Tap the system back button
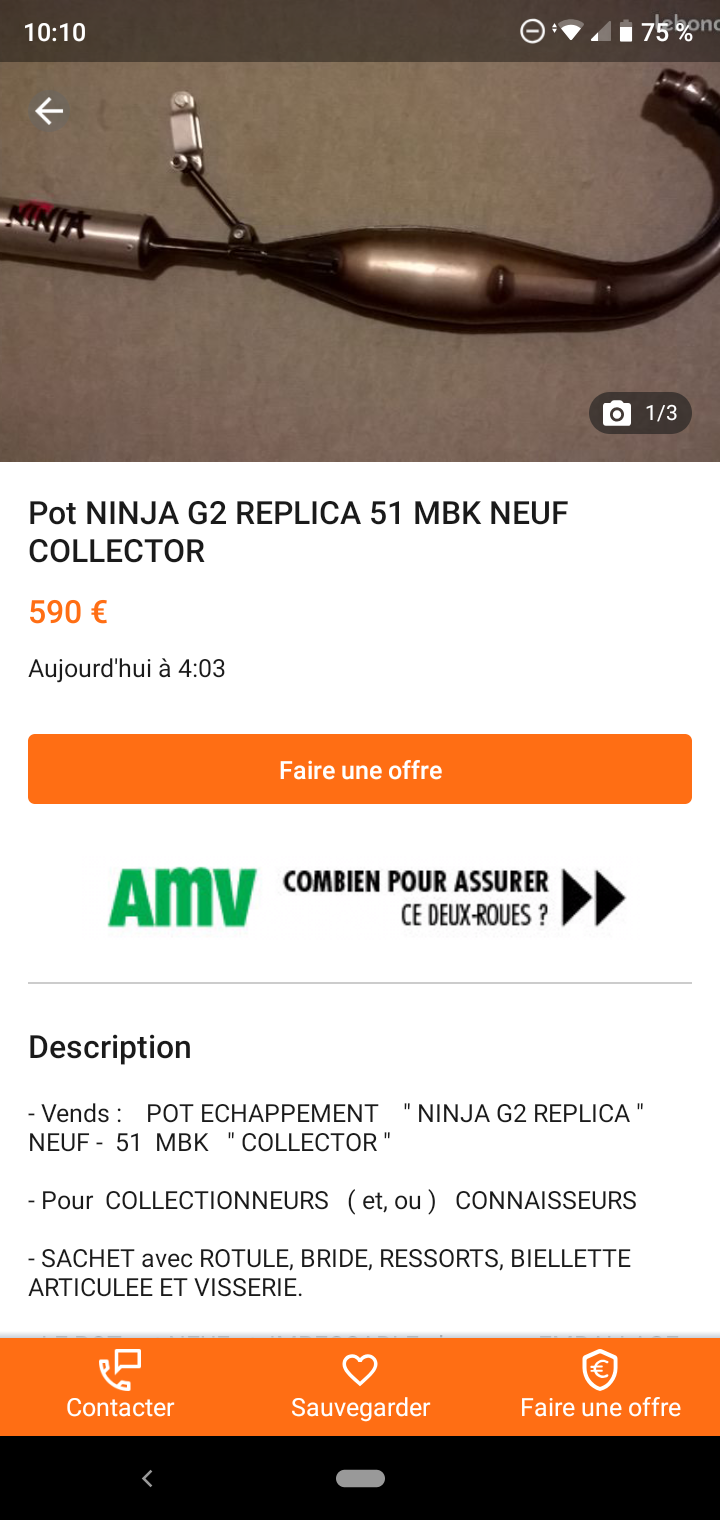 point(147,1479)
